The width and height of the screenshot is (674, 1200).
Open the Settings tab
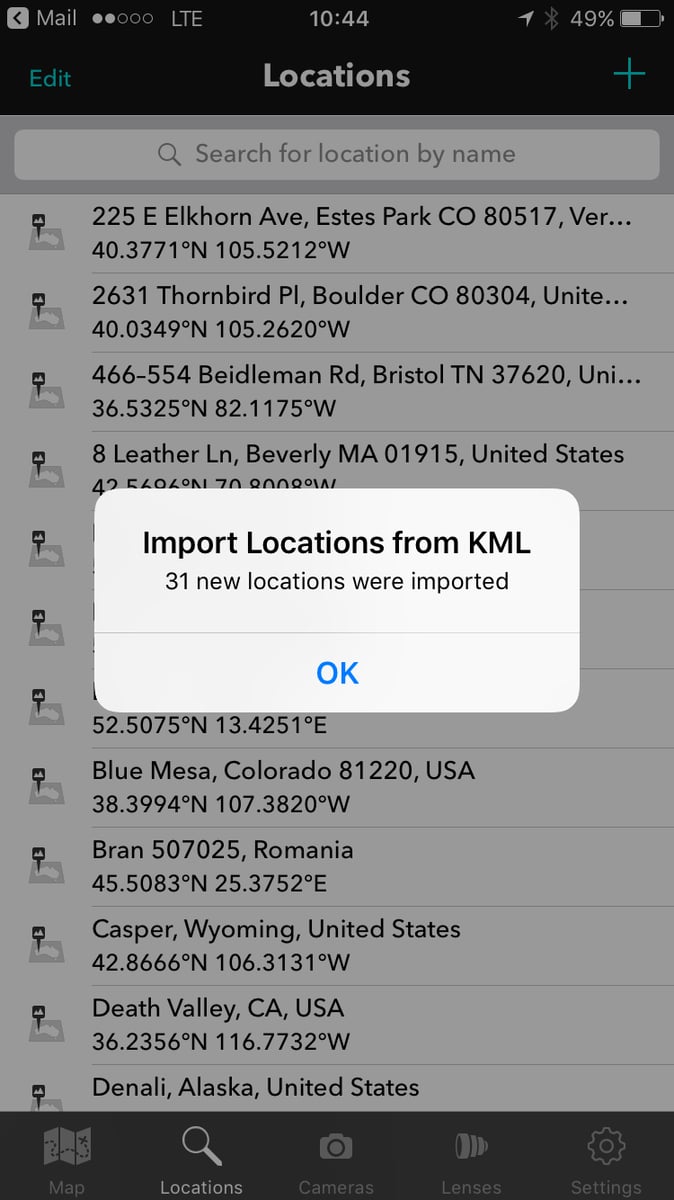(x=606, y=1158)
